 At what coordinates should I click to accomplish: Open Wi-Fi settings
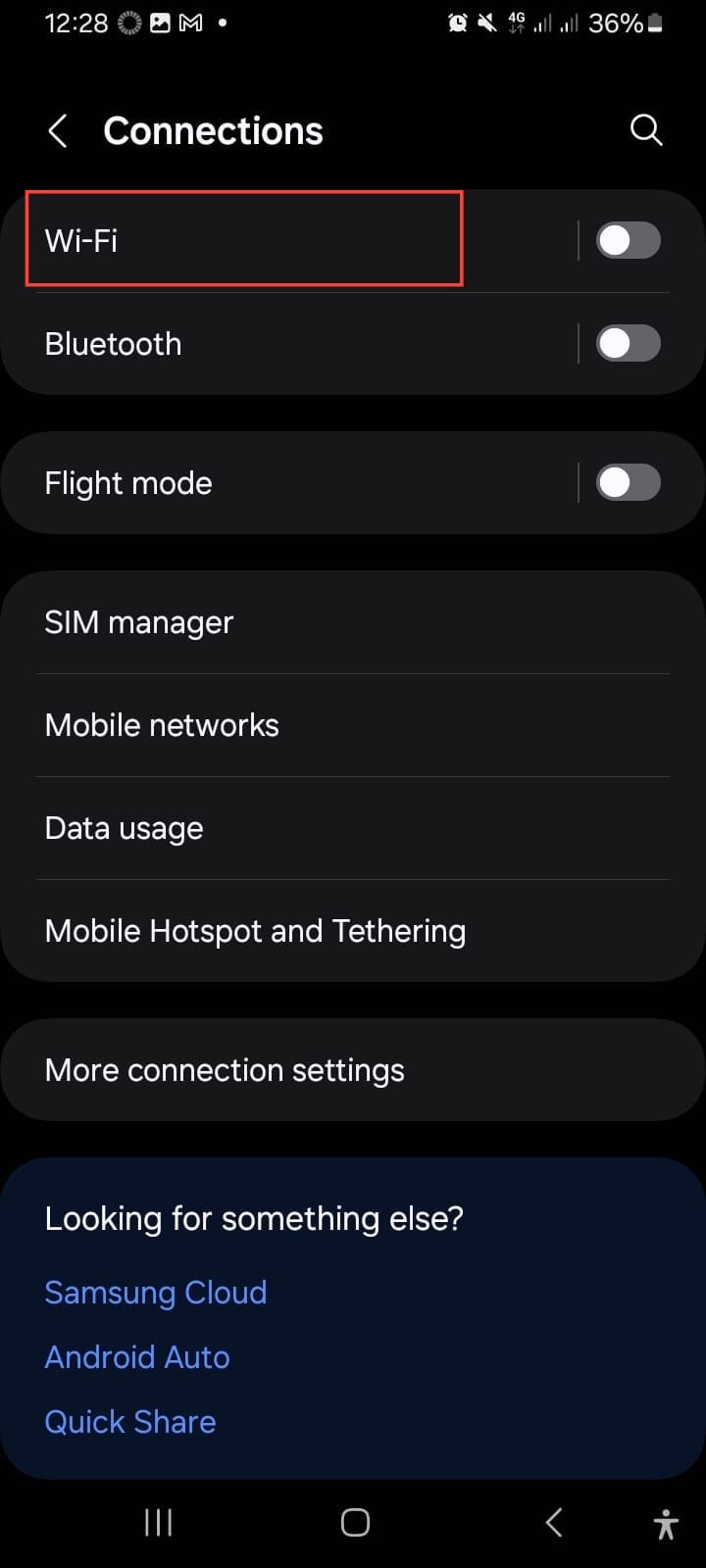[x=243, y=240]
